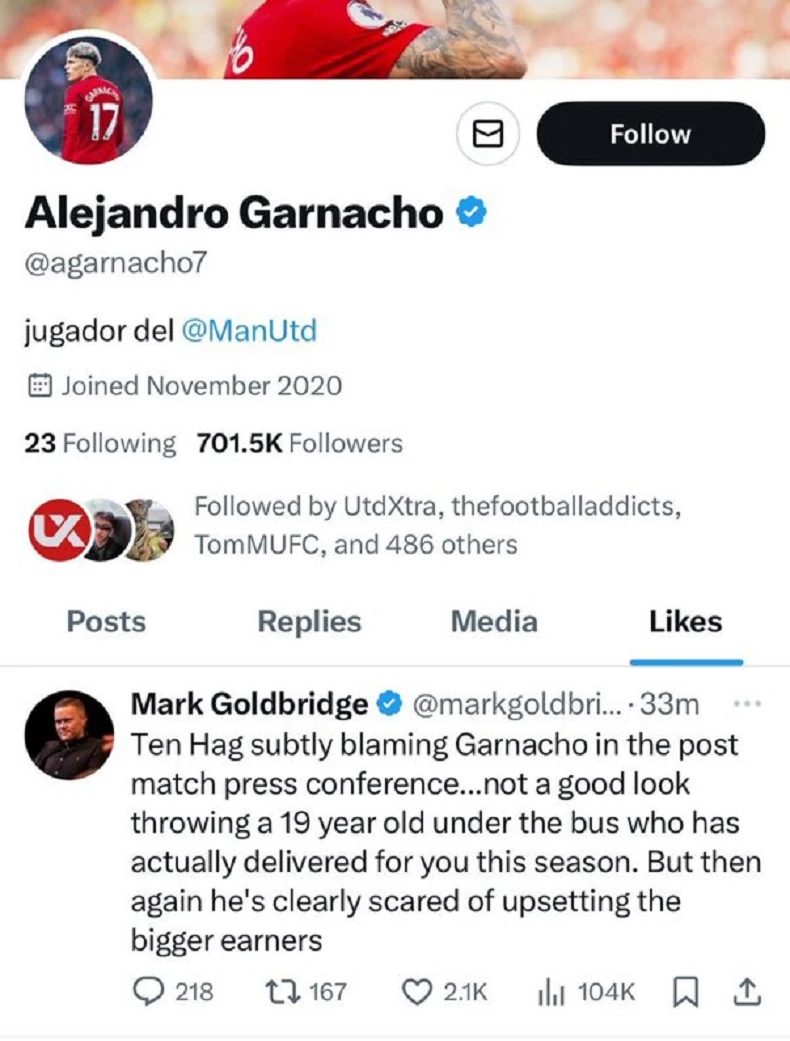Click Garnacho's verified blue checkmark
This screenshot has width=790, height=1041.
pyautogui.click(x=470, y=209)
